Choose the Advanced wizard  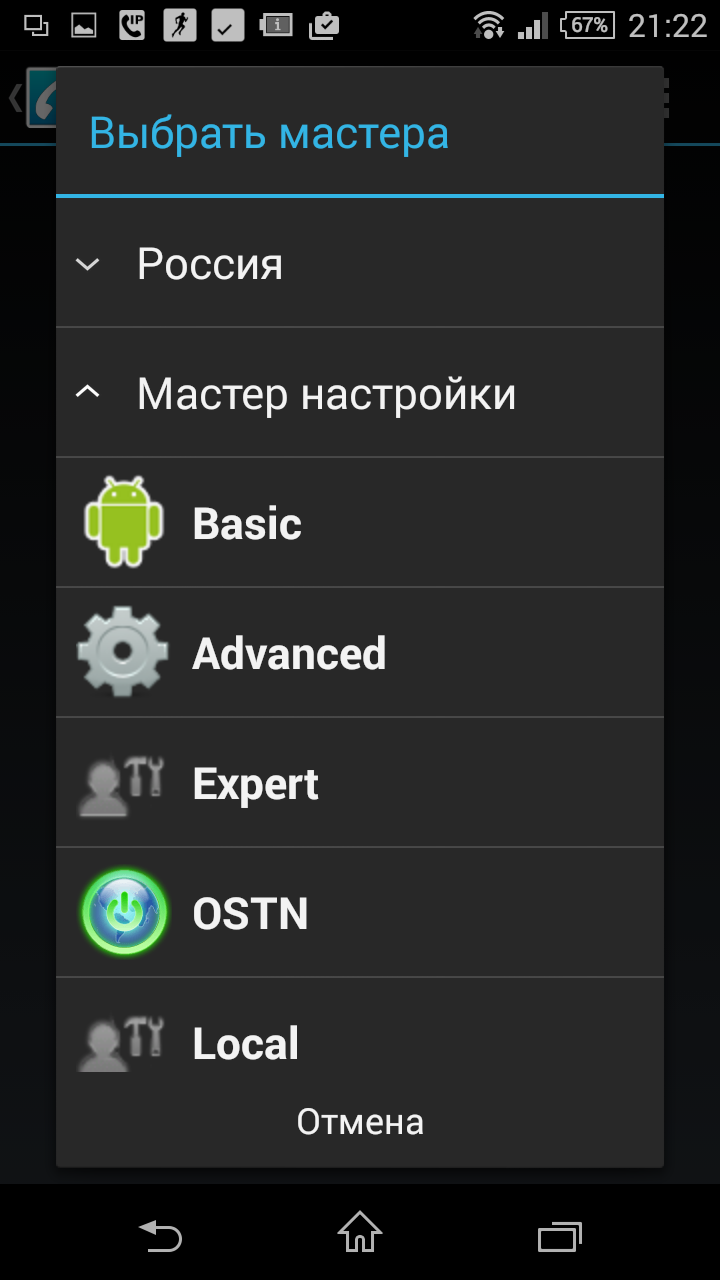pyautogui.click(x=360, y=653)
